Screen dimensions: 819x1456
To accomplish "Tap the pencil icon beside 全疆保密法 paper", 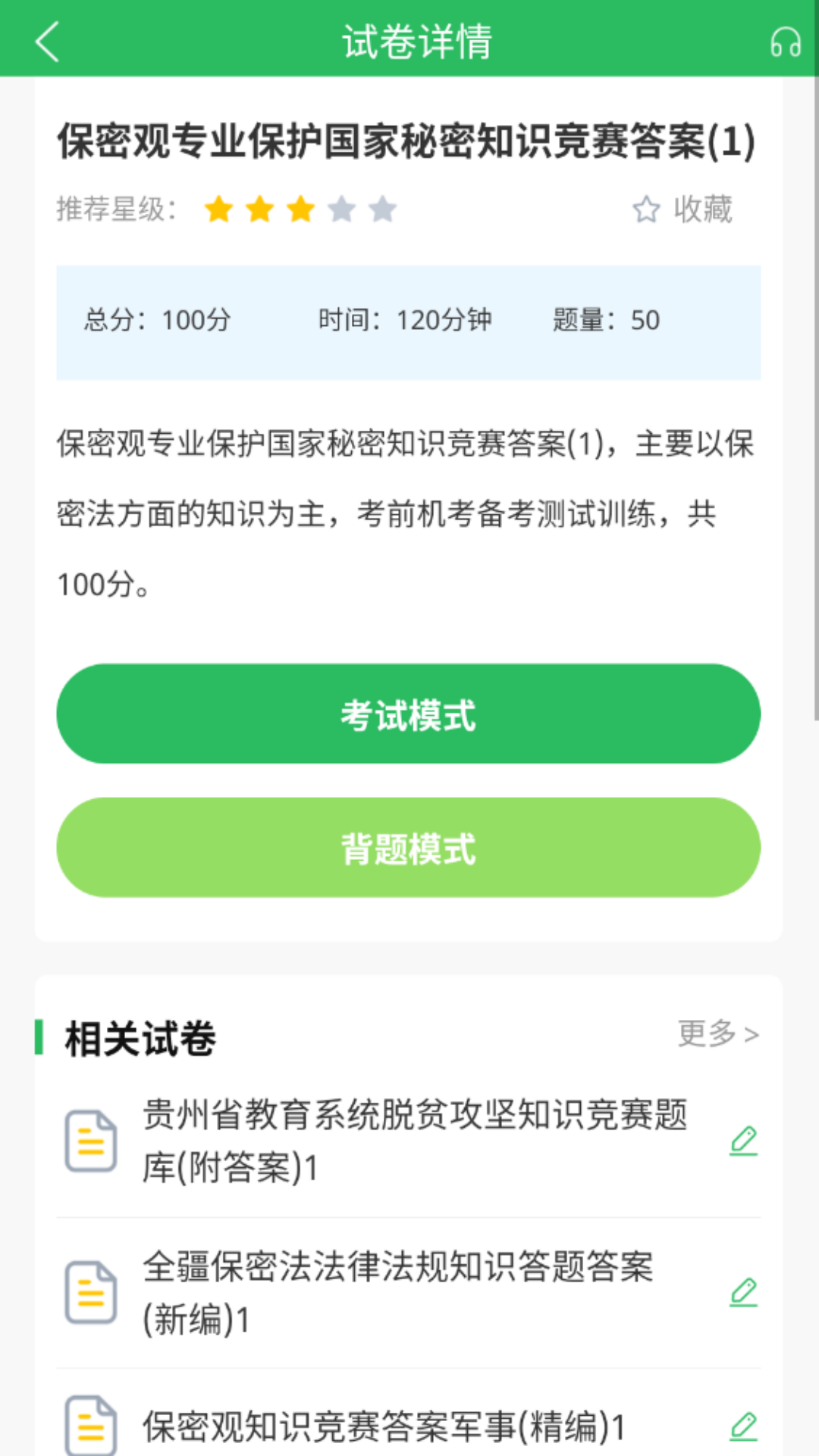I will (x=743, y=1291).
